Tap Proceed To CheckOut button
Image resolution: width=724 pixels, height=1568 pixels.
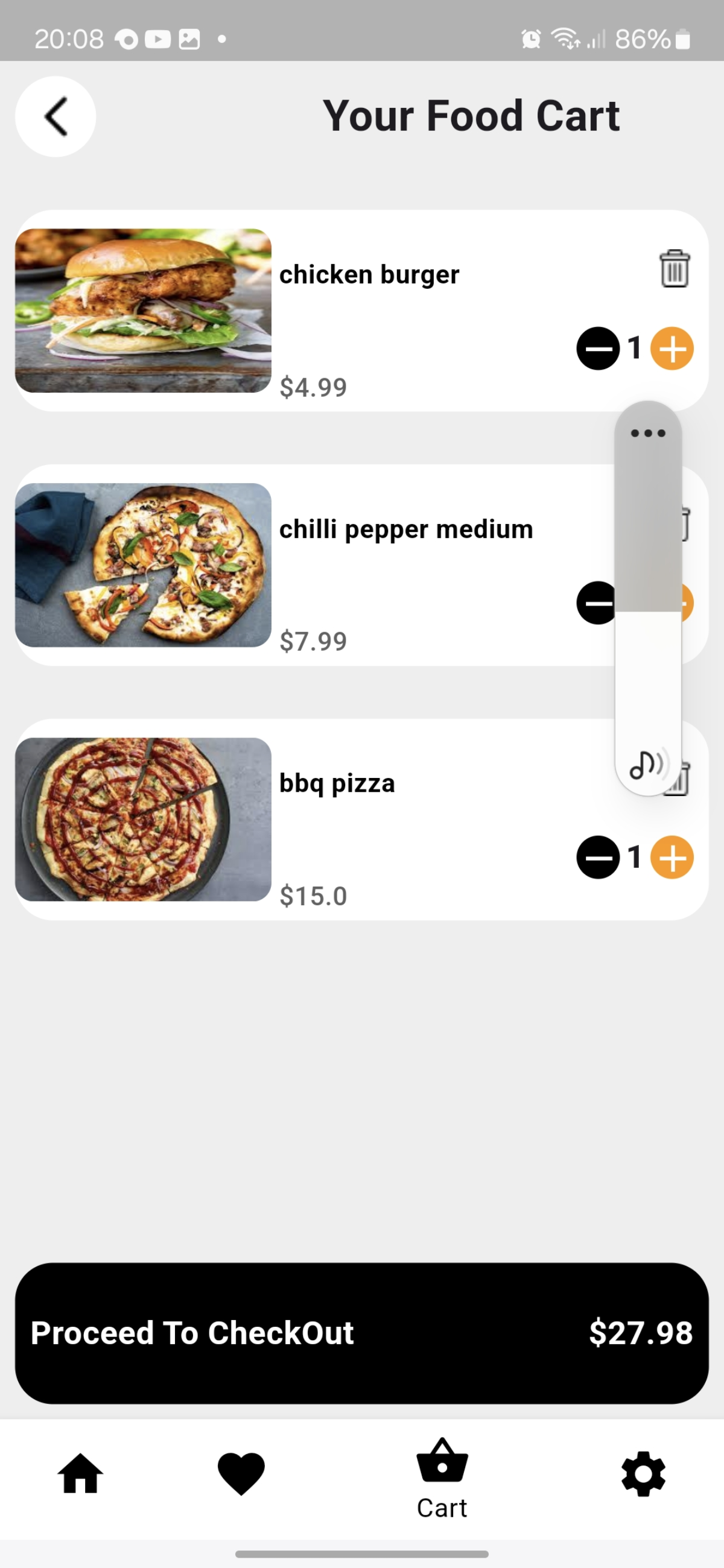coord(361,1333)
